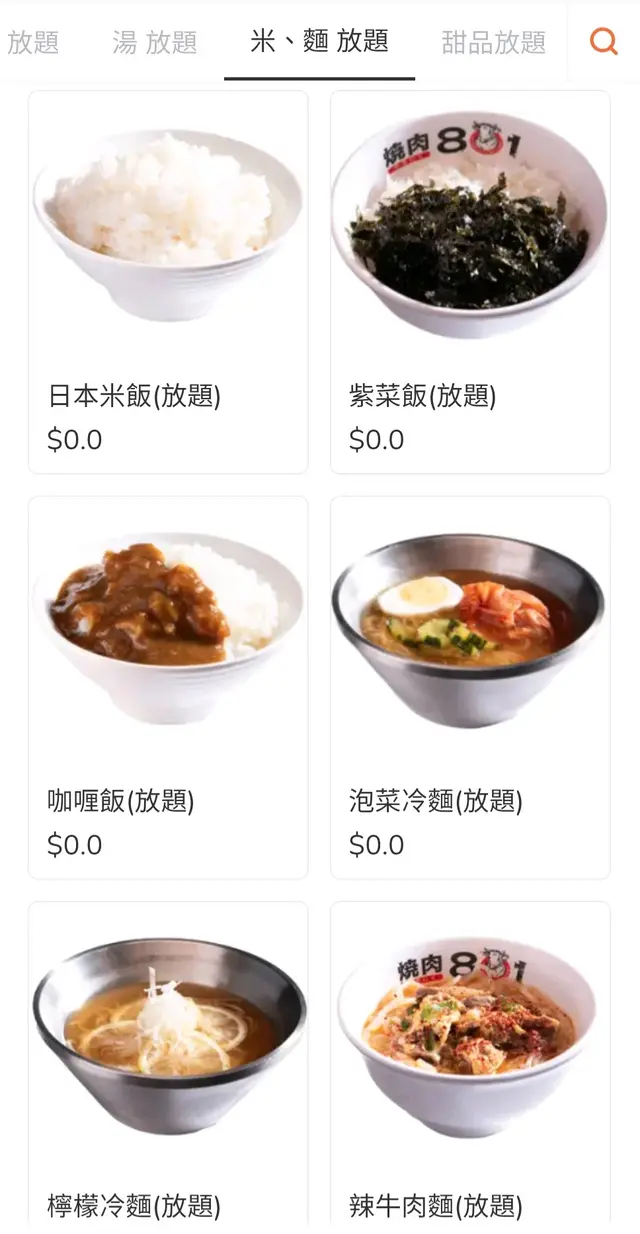The image size is (640, 1234).
Task: Select the 咖喱飯(放題) dish
Action: click(x=168, y=687)
